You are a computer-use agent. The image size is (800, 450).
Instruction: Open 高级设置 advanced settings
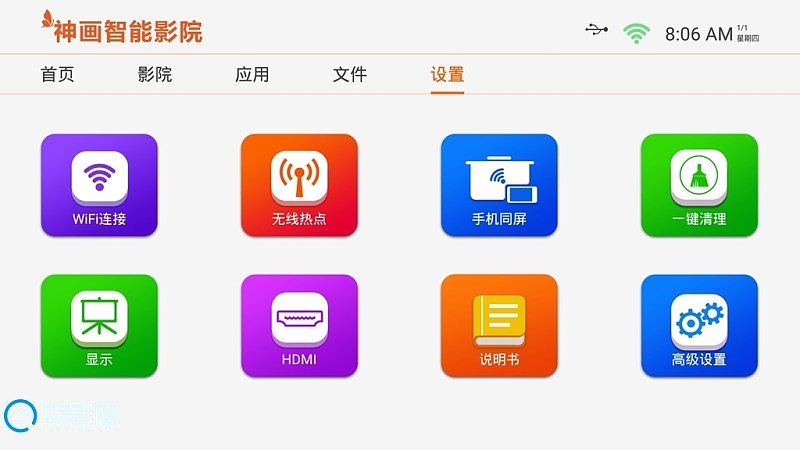699,325
